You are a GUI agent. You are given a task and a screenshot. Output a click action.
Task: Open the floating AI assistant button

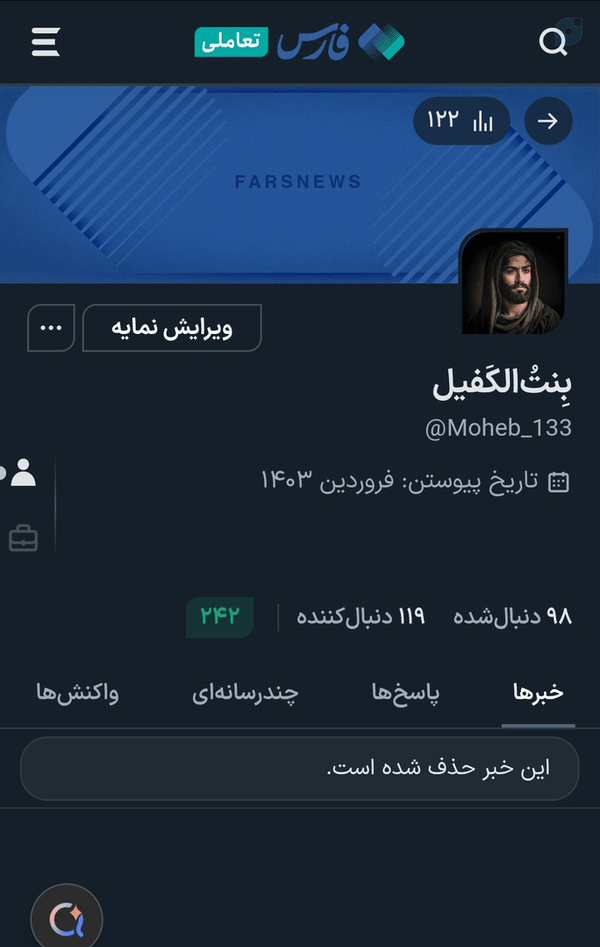pos(66,919)
